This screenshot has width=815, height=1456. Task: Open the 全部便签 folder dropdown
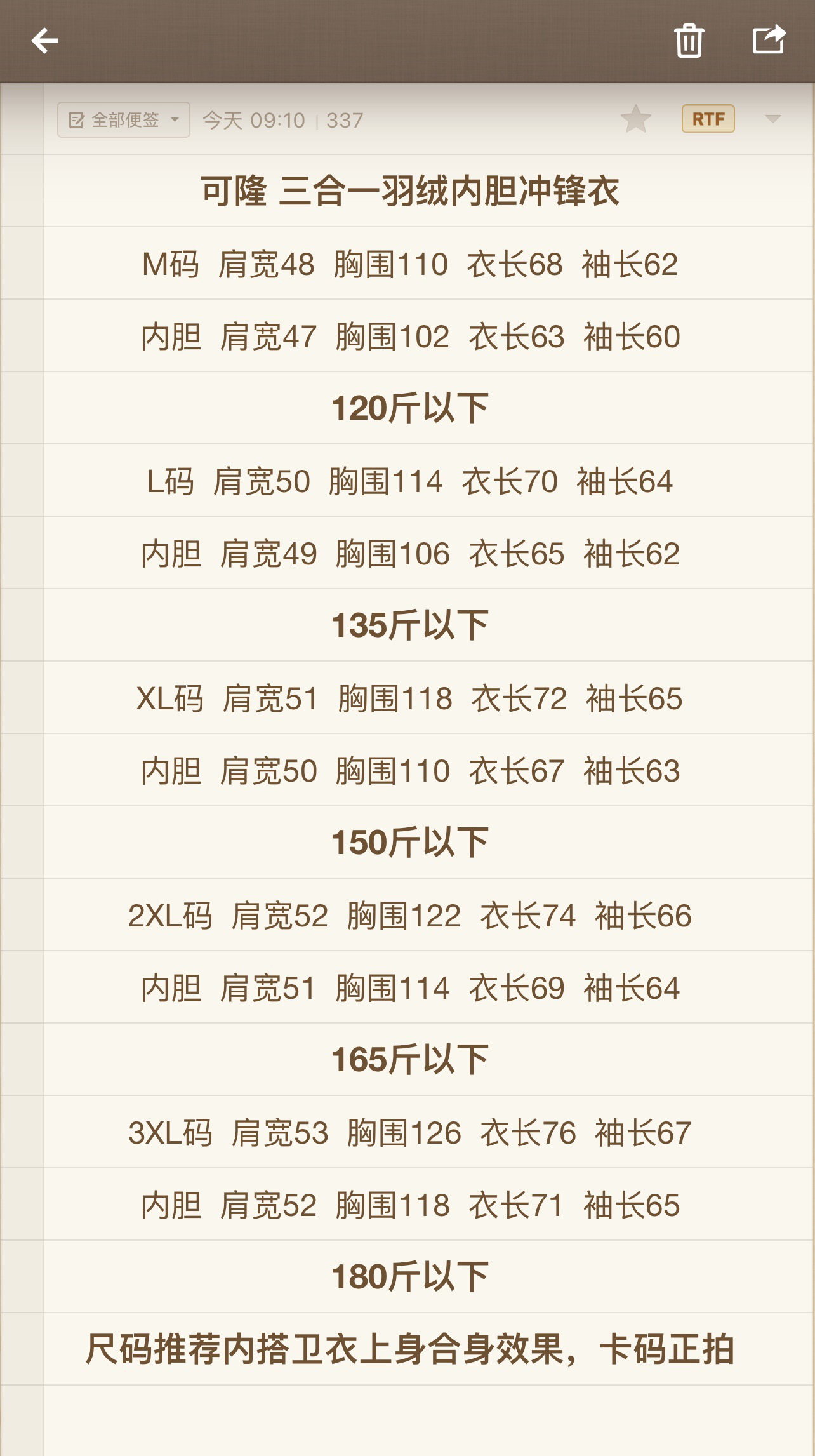pyautogui.click(x=124, y=120)
